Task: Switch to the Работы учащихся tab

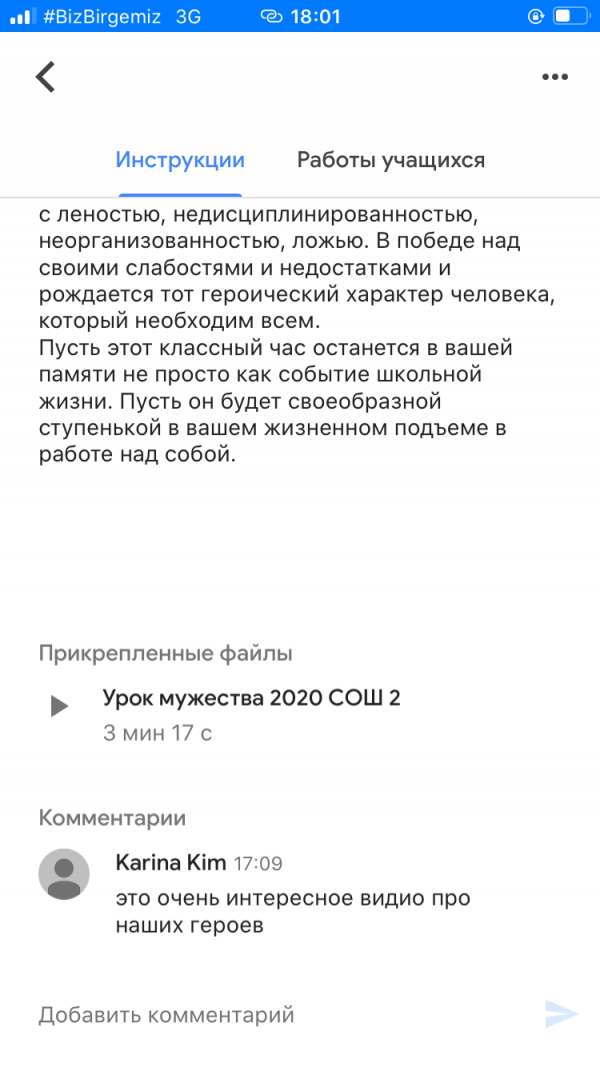Action: tap(391, 160)
